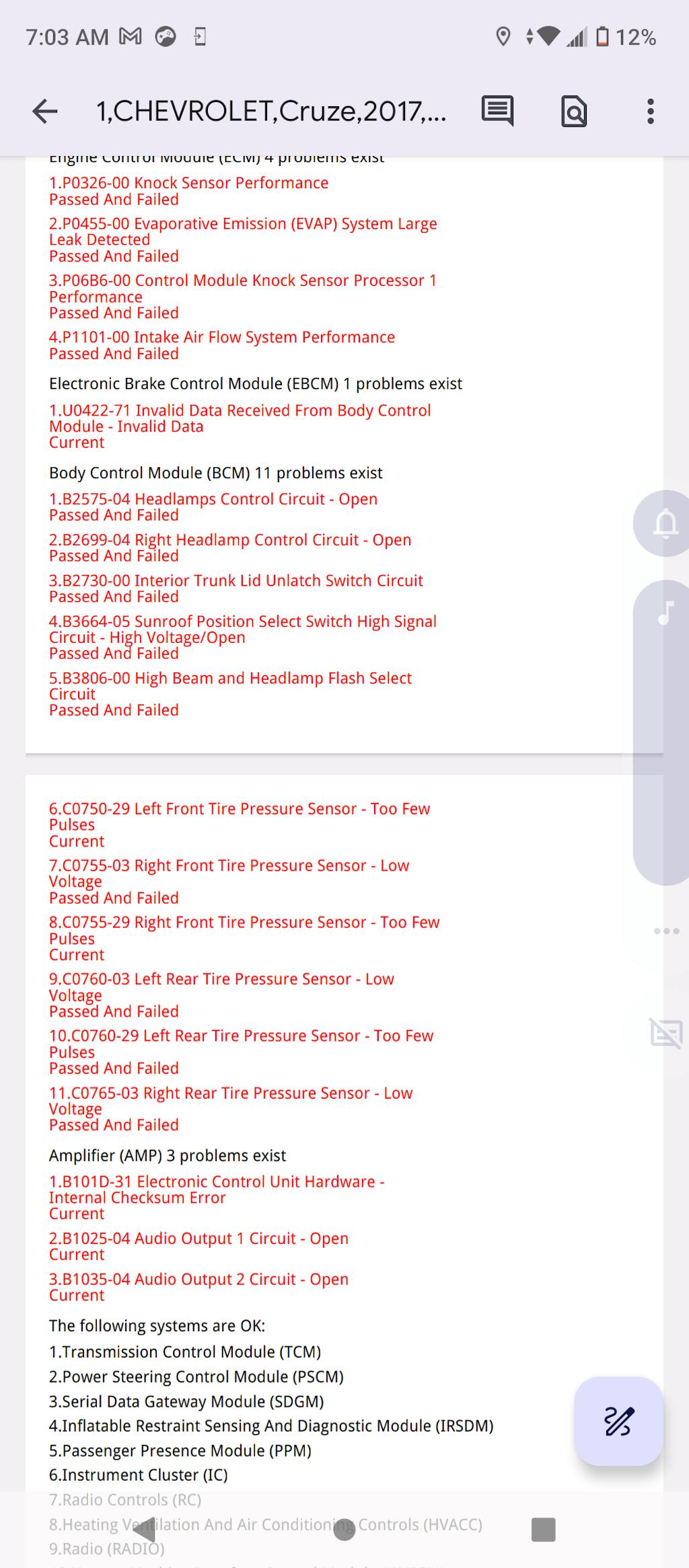This screenshot has height=1568, width=689.
Task: Open the comments icon in the toolbar
Action: pyautogui.click(x=497, y=110)
